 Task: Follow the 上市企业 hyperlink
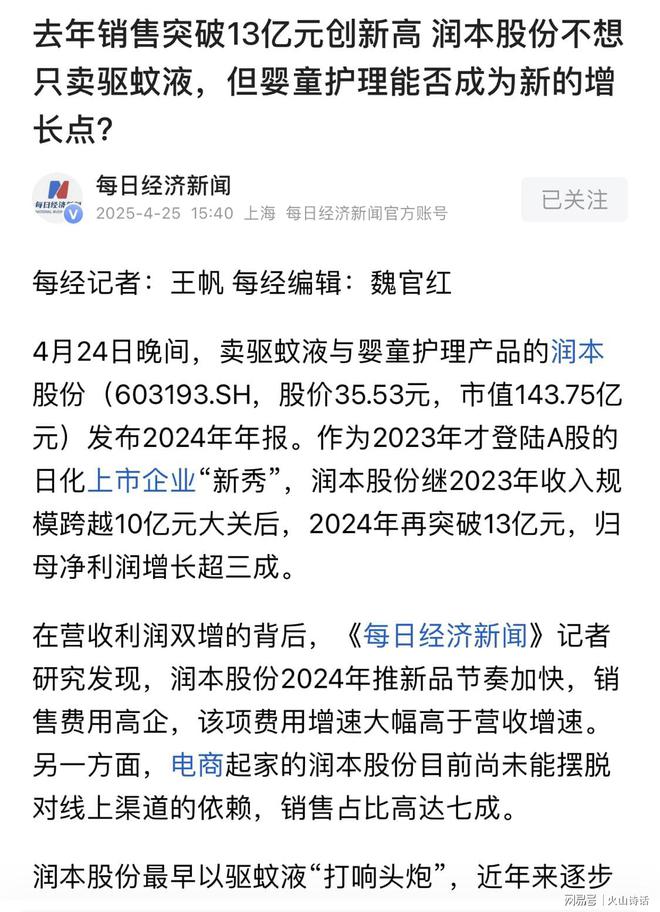[x=141, y=481]
